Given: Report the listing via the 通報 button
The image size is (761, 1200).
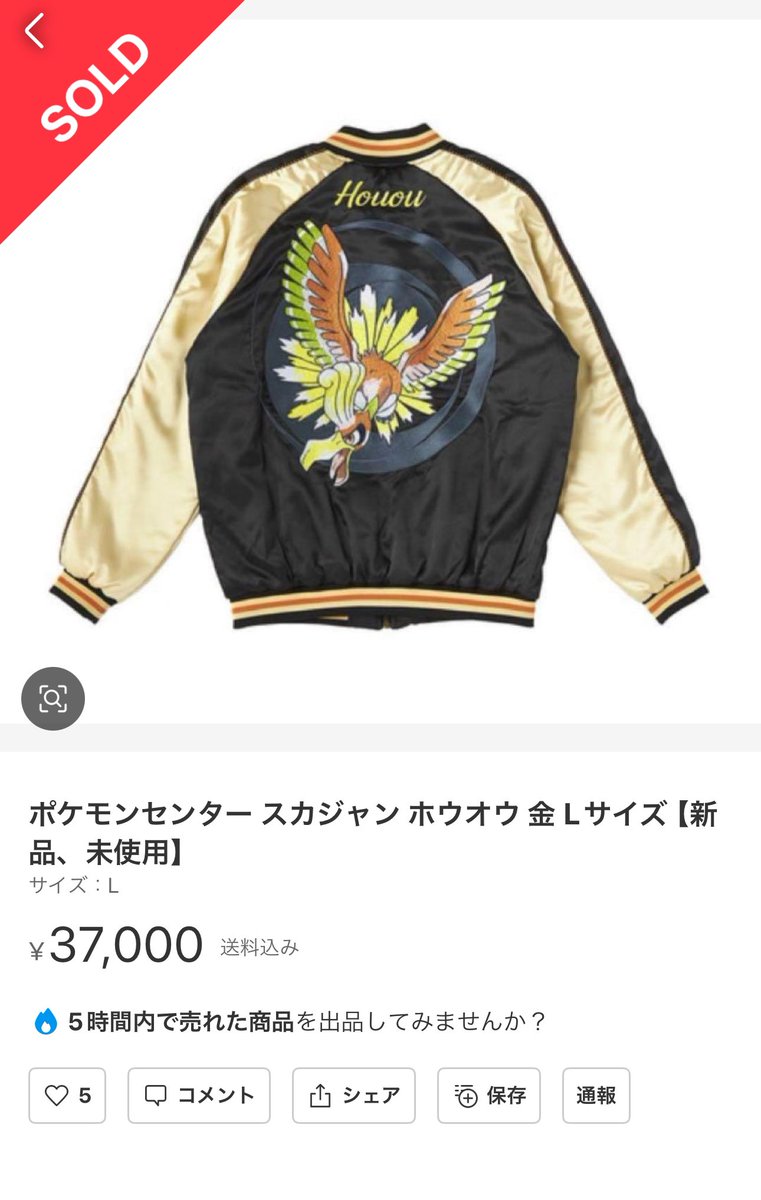Looking at the screenshot, I should click(x=595, y=1096).
